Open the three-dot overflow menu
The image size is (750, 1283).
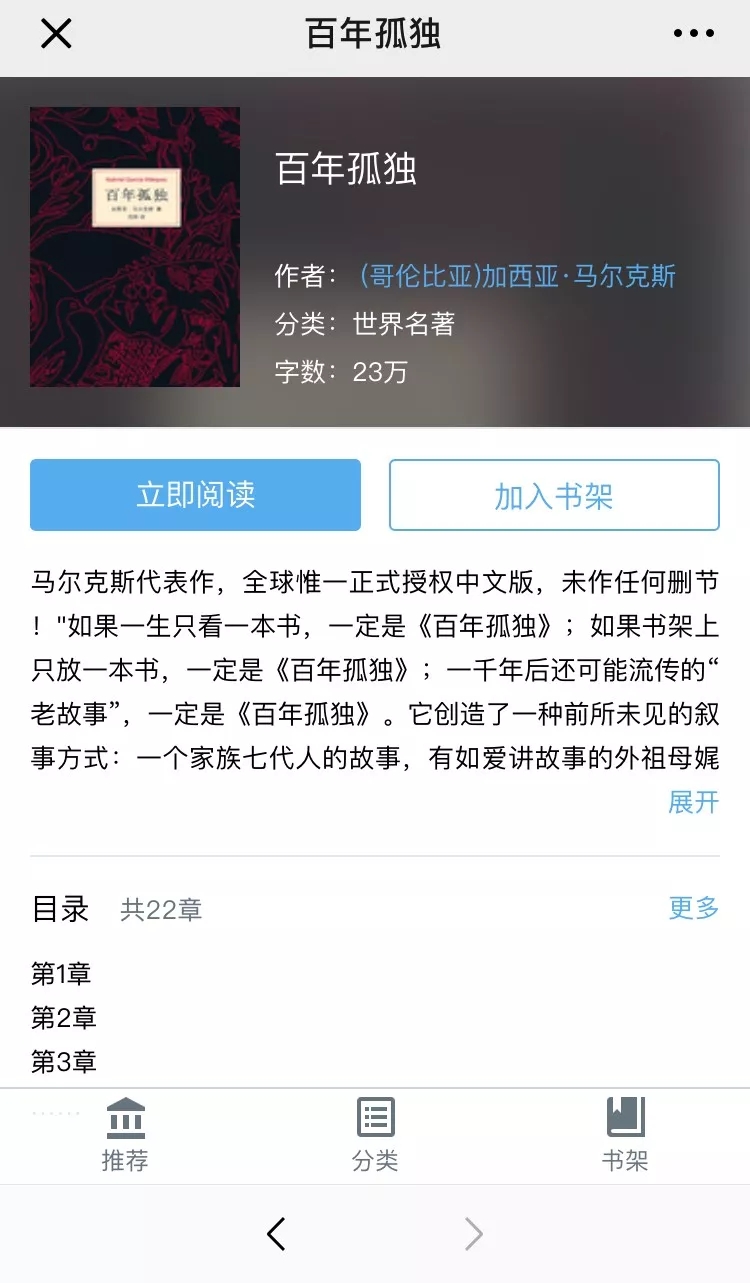point(693,35)
